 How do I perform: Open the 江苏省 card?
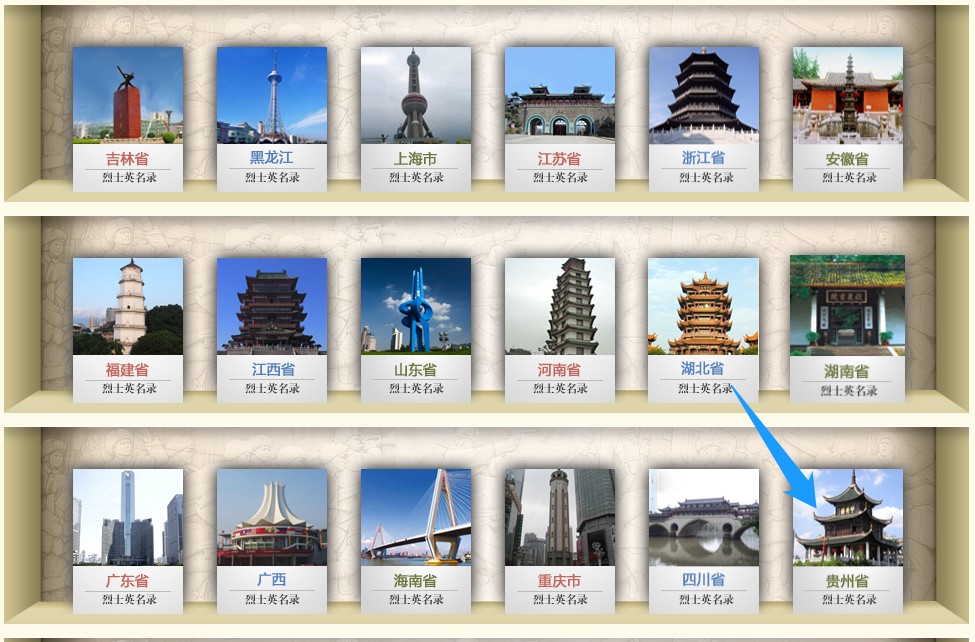560,118
